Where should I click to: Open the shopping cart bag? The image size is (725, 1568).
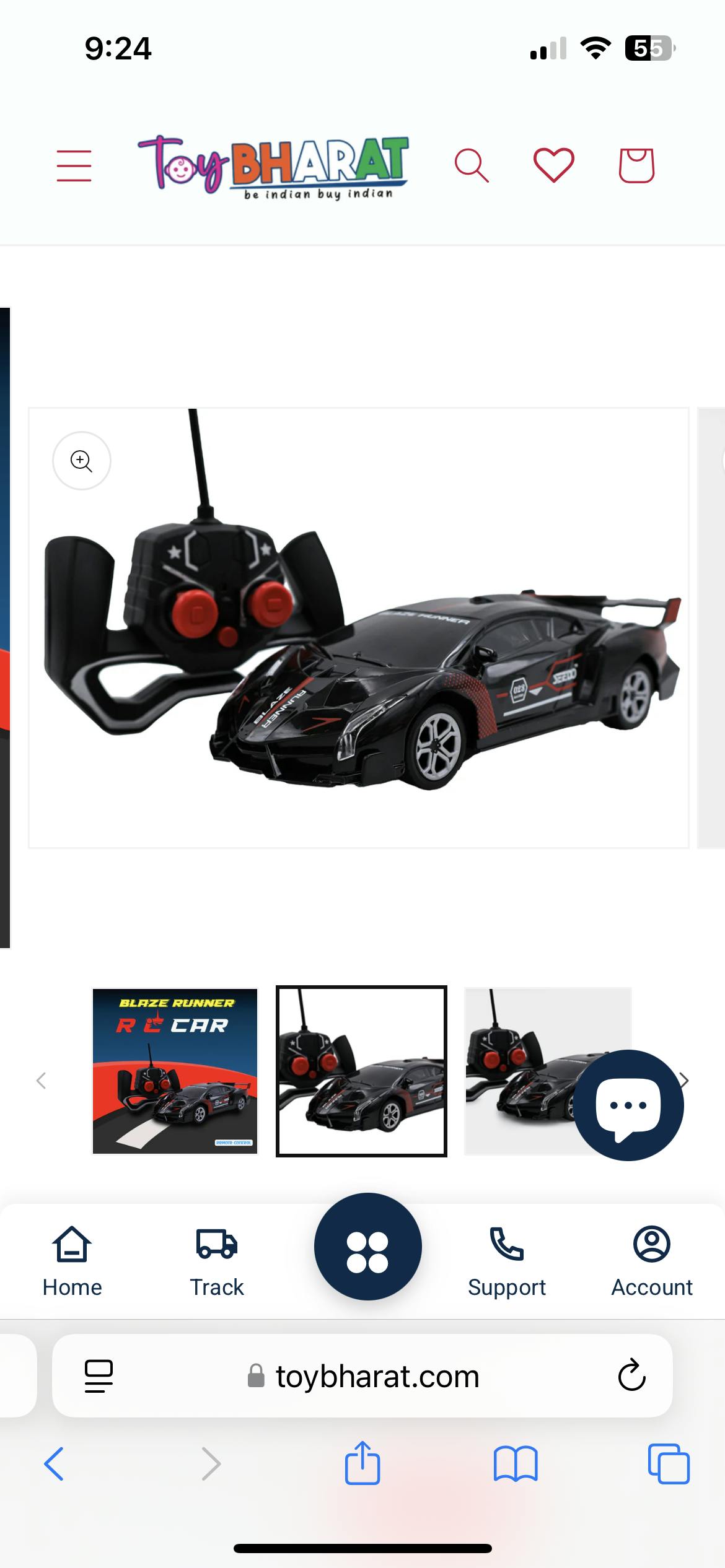click(x=636, y=165)
